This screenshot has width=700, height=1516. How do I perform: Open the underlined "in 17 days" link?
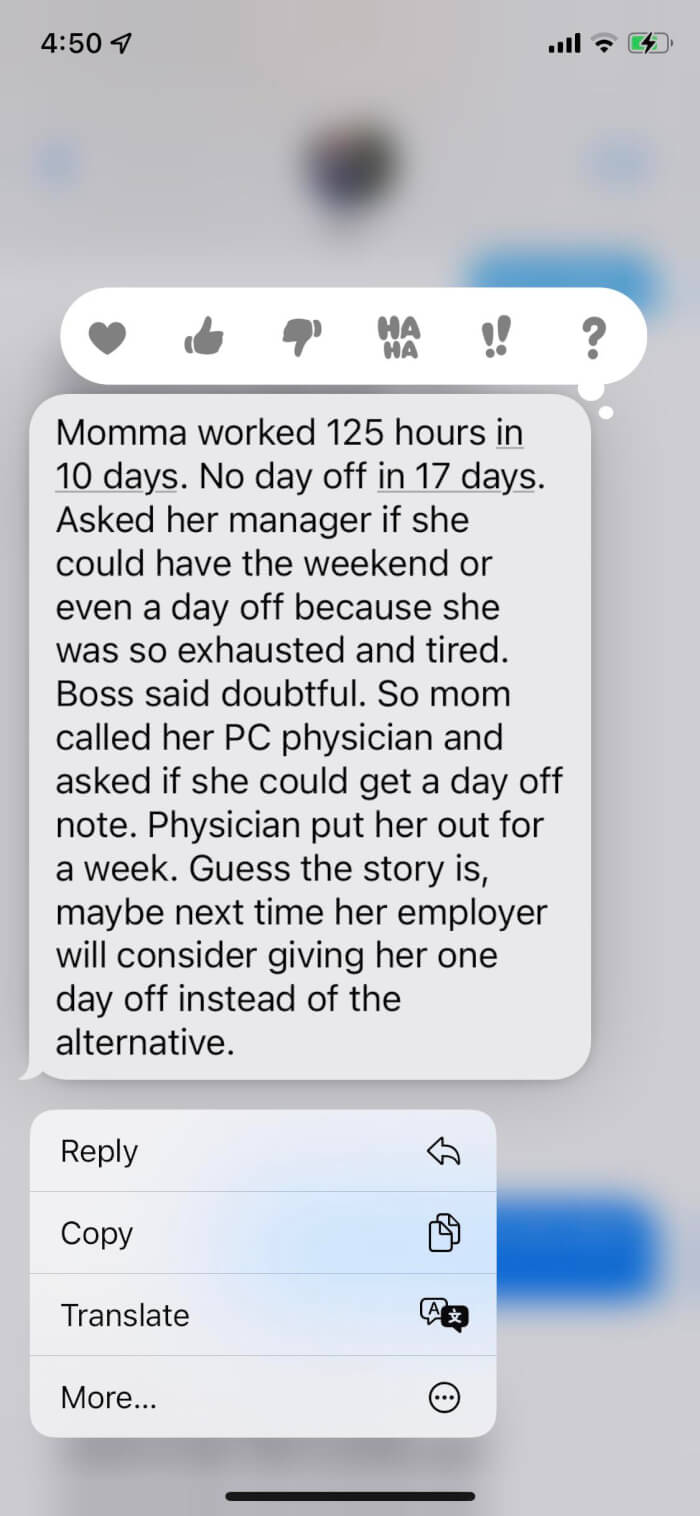pos(455,476)
